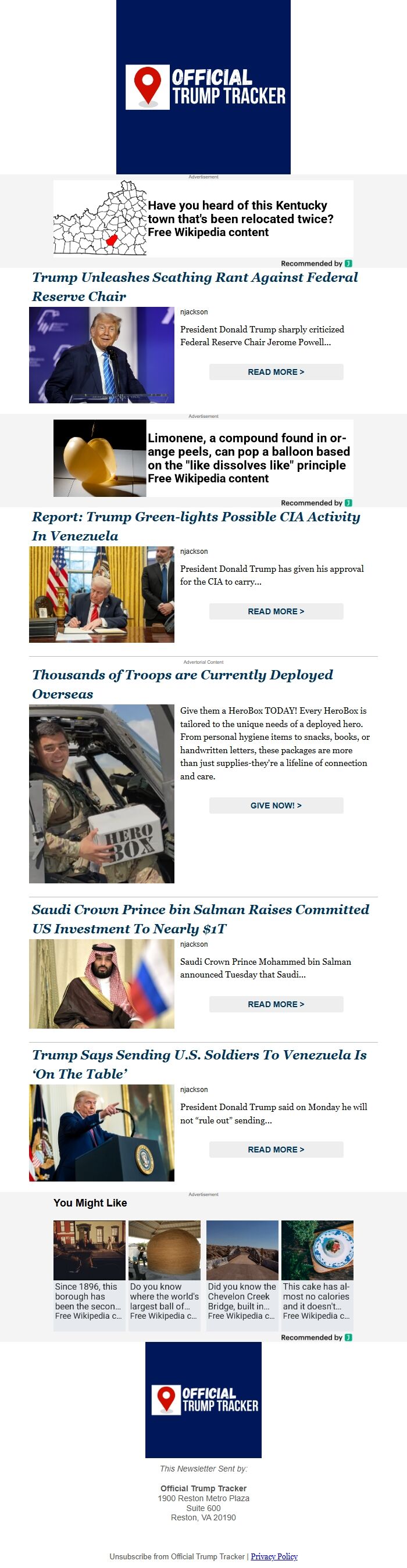Open the Saudi Crown Prince photo

click(102, 984)
